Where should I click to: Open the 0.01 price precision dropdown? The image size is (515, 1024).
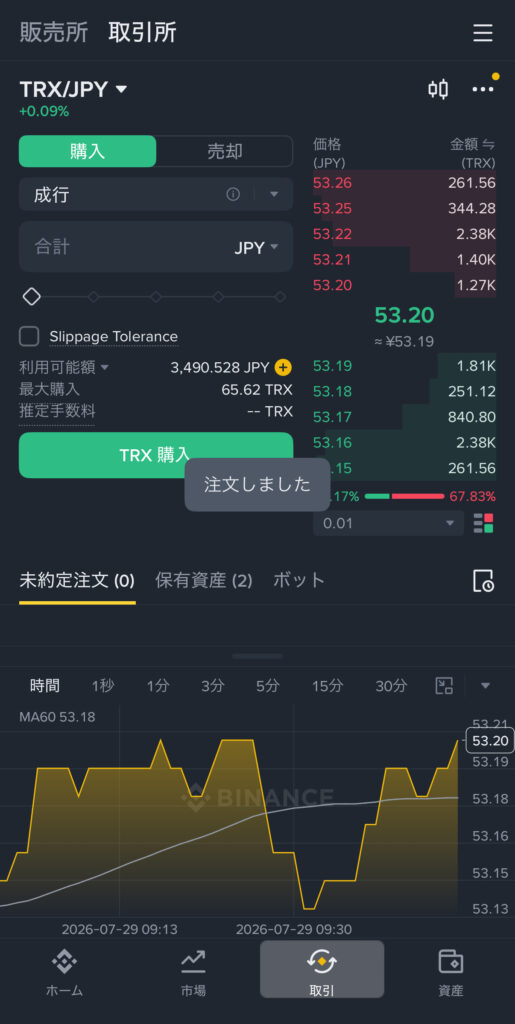[388, 523]
